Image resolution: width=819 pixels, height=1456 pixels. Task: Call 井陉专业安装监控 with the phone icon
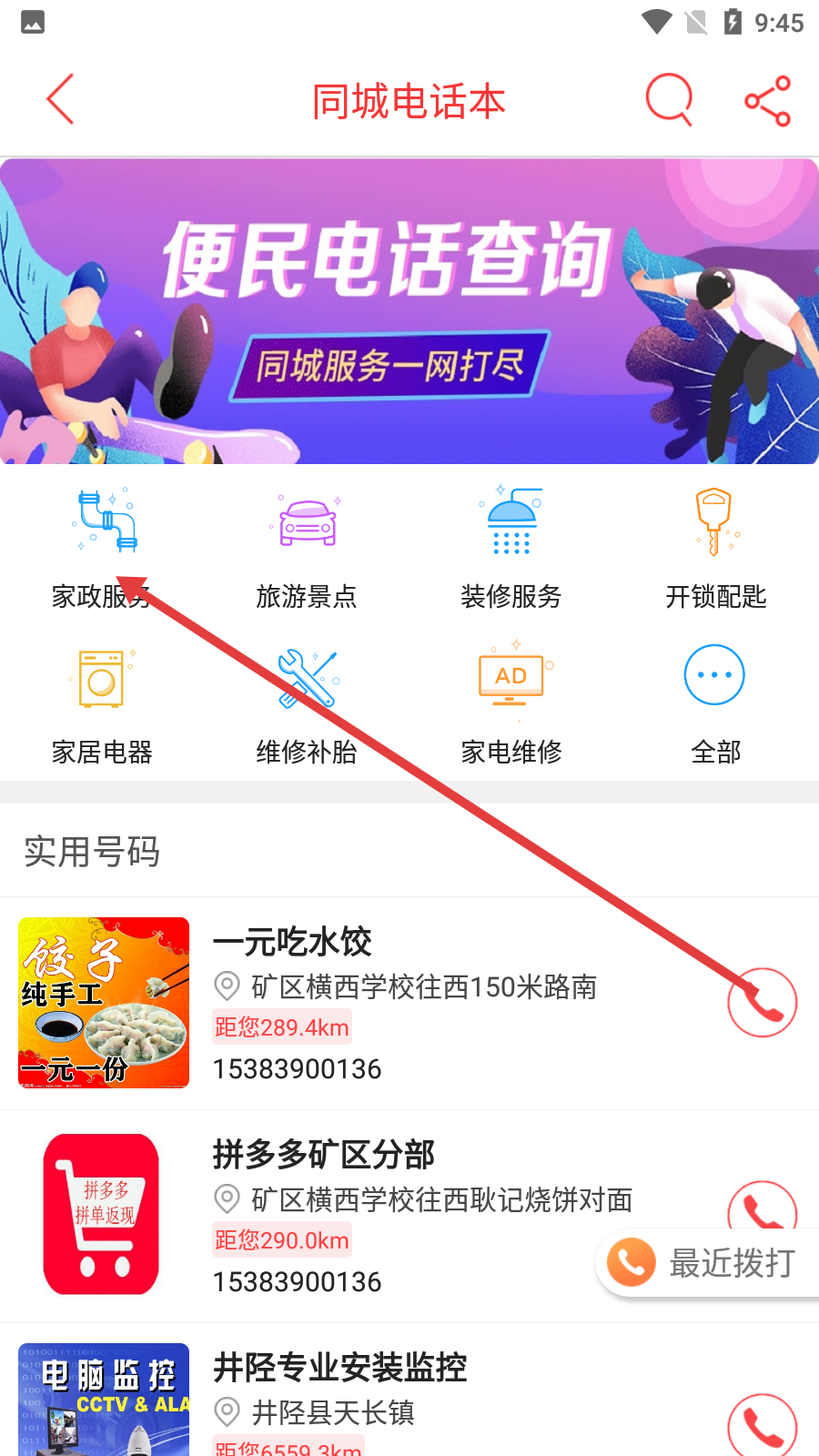tap(763, 1425)
